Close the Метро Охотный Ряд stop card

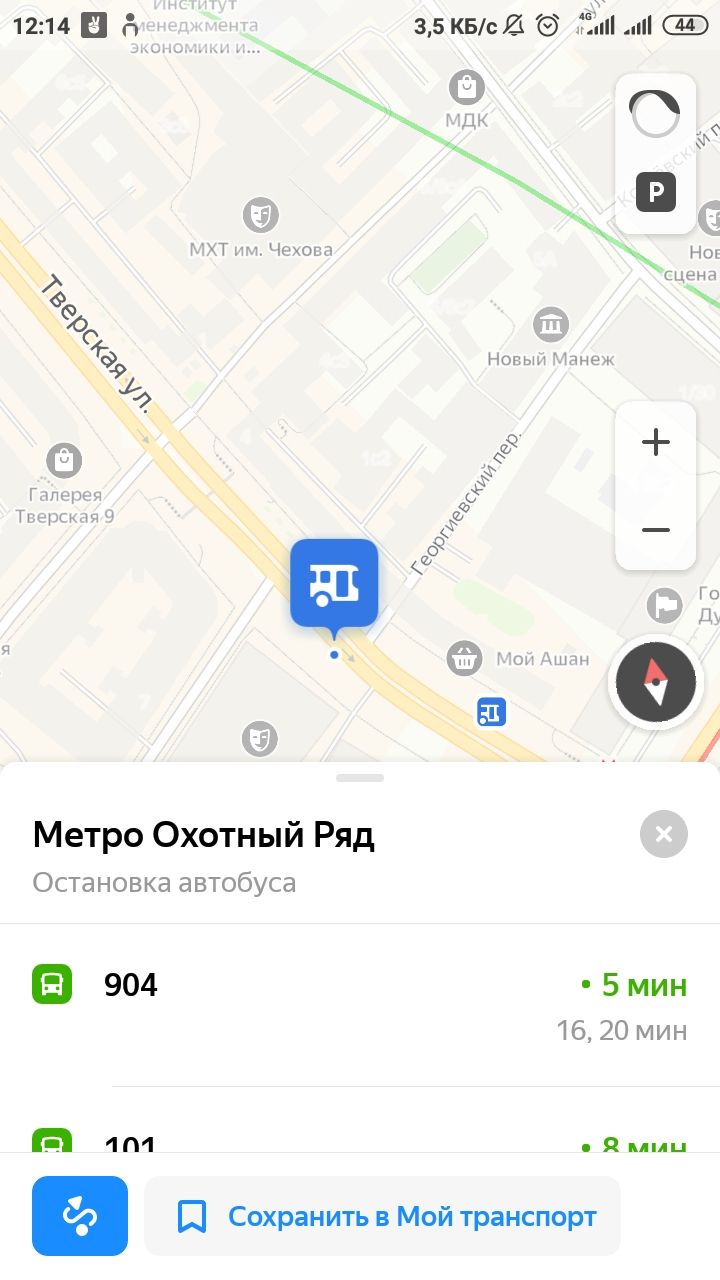coord(664,834)
